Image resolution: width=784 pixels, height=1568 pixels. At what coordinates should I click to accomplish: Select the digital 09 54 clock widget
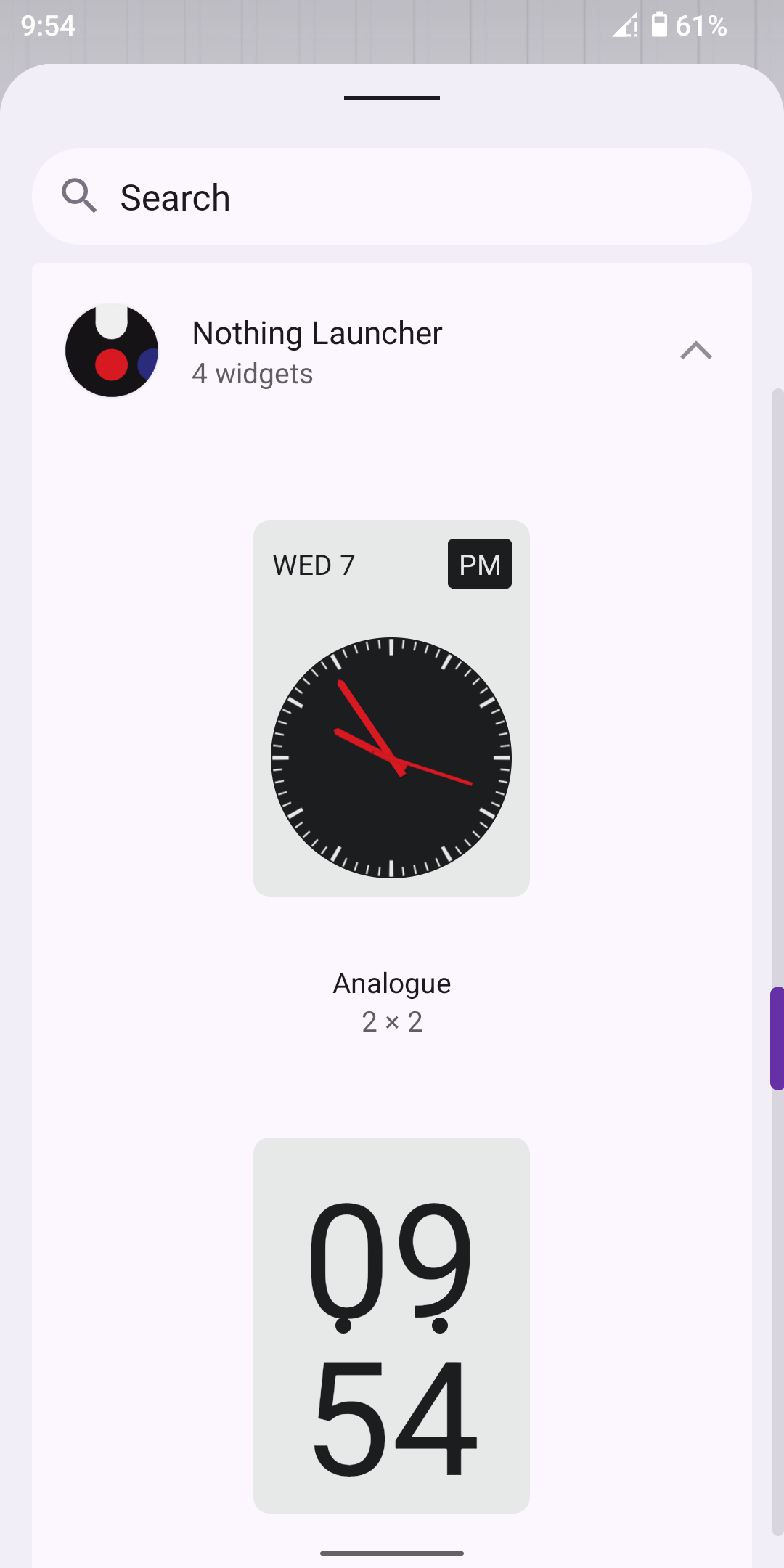click(391, 1326)
